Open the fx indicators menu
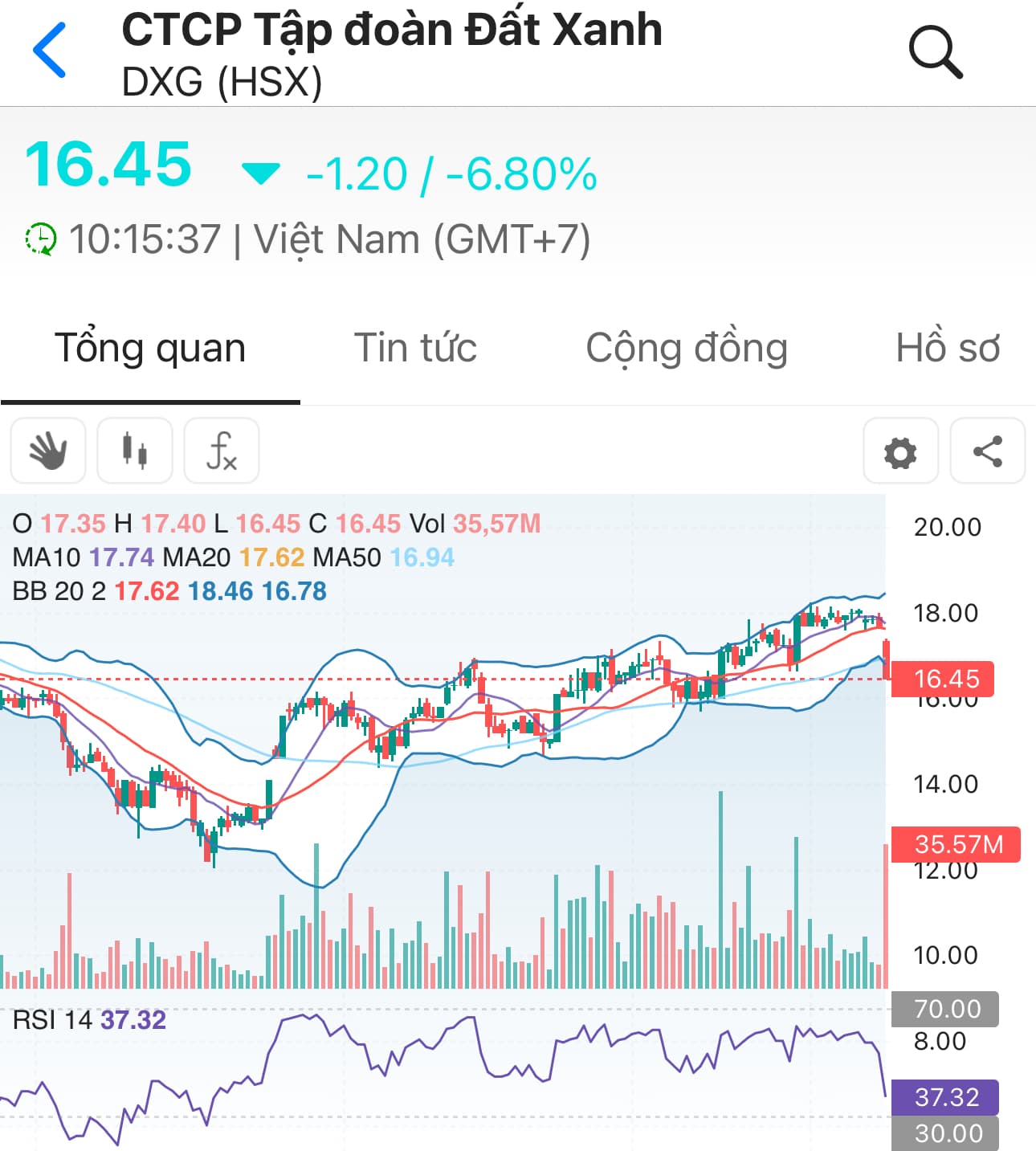The height and width of the screenshot is (1151, 1036). pos(222,451)
